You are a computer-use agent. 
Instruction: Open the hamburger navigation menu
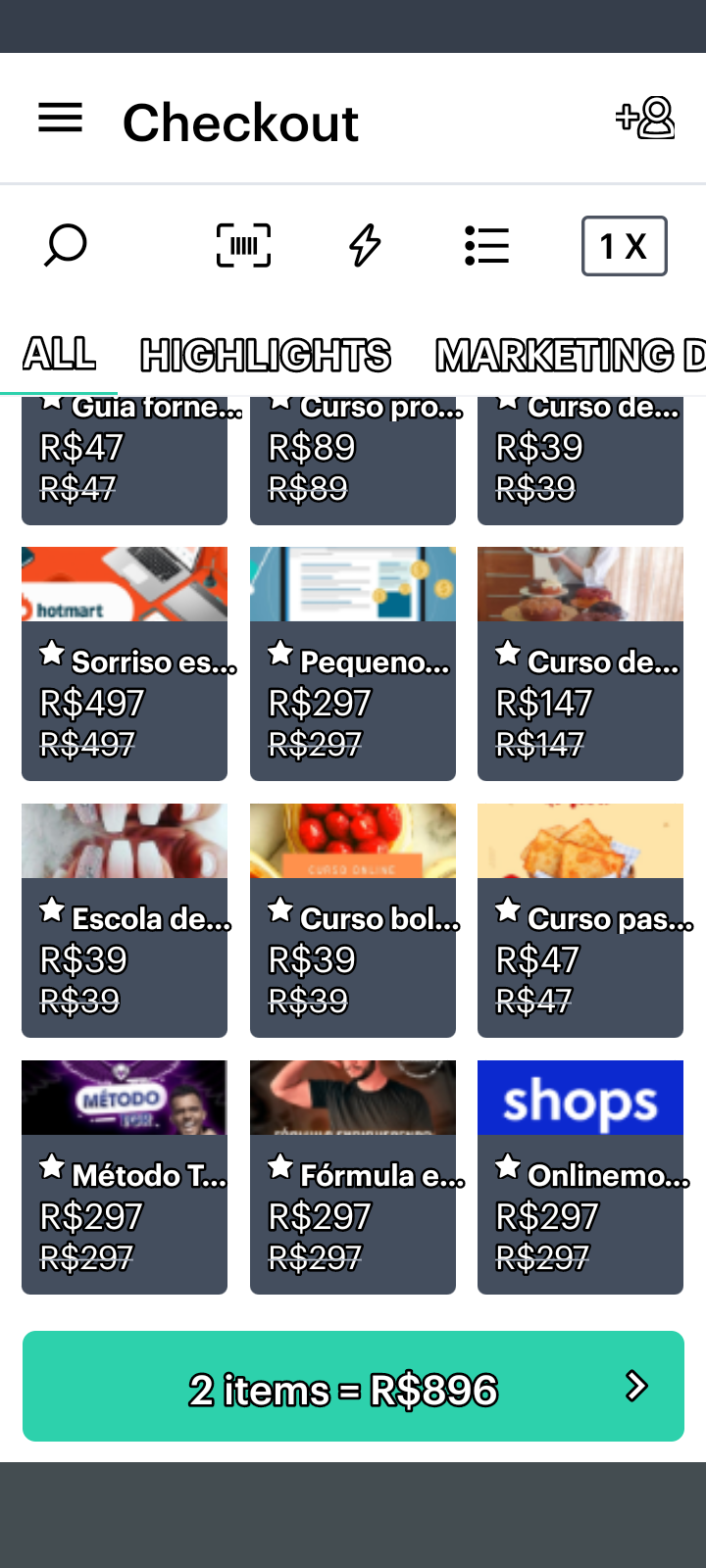(x=60, y=120)
